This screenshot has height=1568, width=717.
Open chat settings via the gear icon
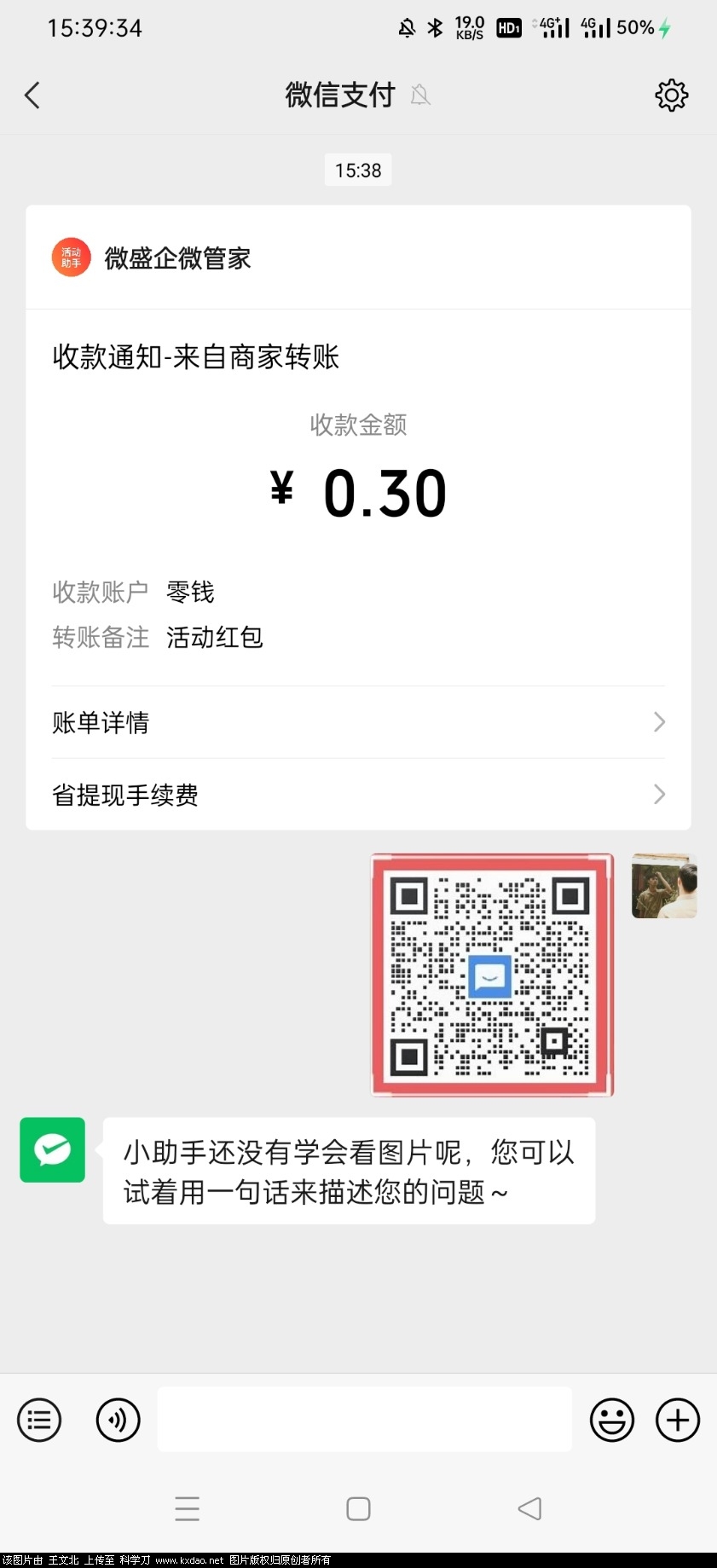tap(671, 95)
